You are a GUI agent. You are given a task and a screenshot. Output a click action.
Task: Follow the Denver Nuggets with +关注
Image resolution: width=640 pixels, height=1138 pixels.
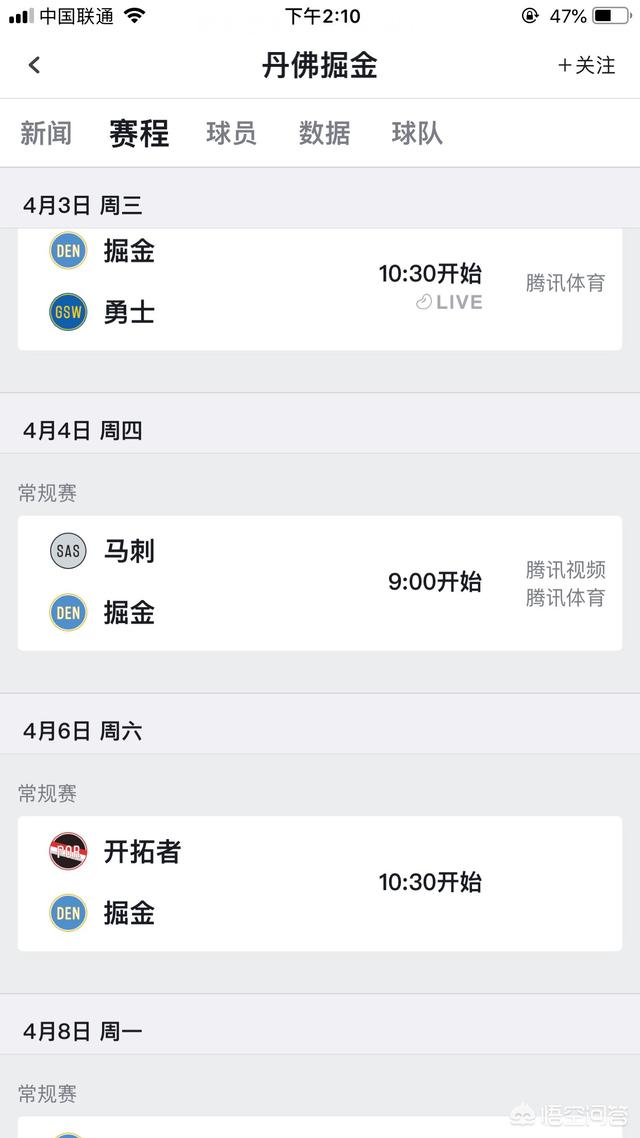pos(586,65)
